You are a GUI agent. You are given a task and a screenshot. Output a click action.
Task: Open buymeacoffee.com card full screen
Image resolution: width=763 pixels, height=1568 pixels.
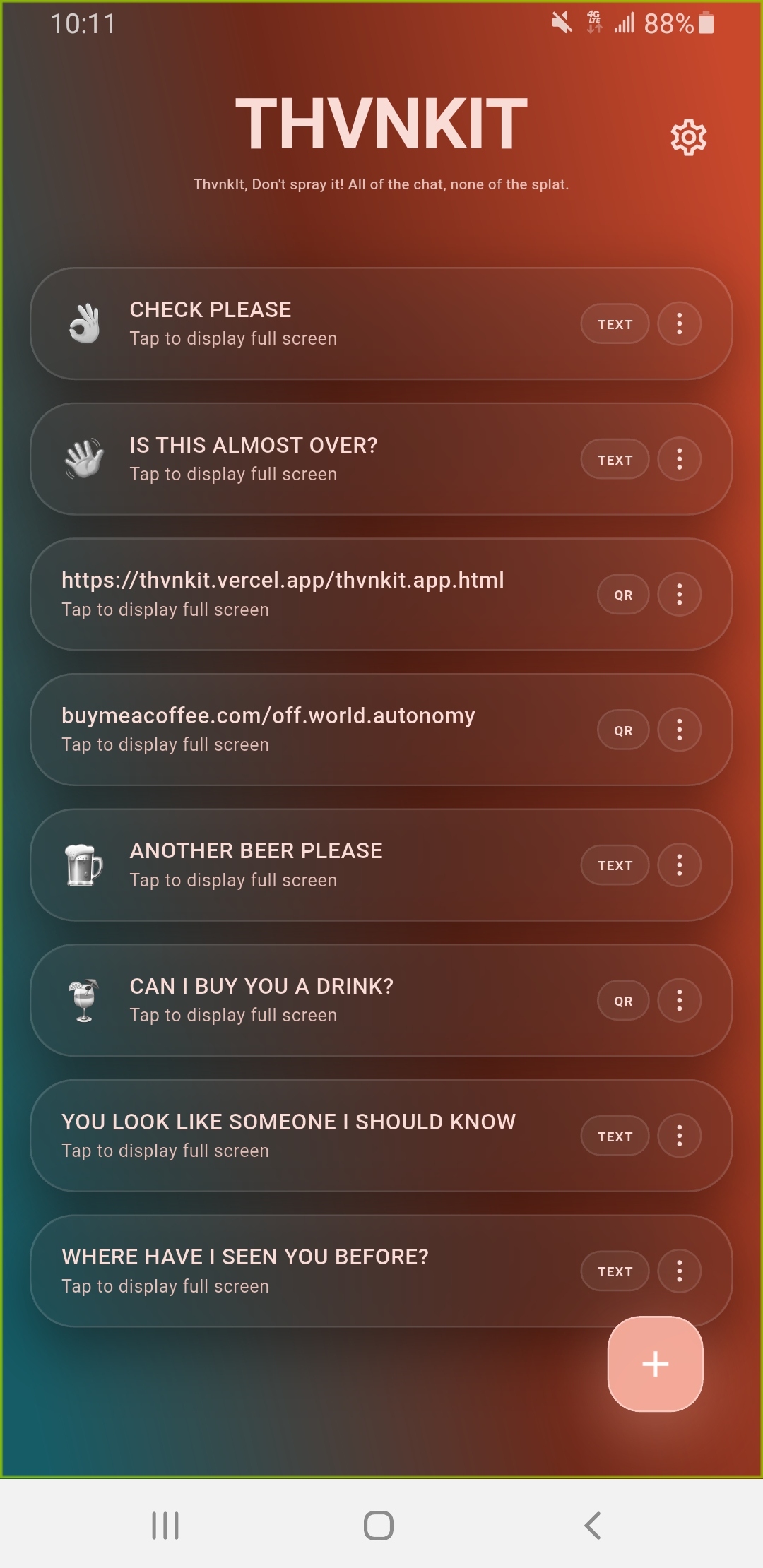[x=381, y=730]
